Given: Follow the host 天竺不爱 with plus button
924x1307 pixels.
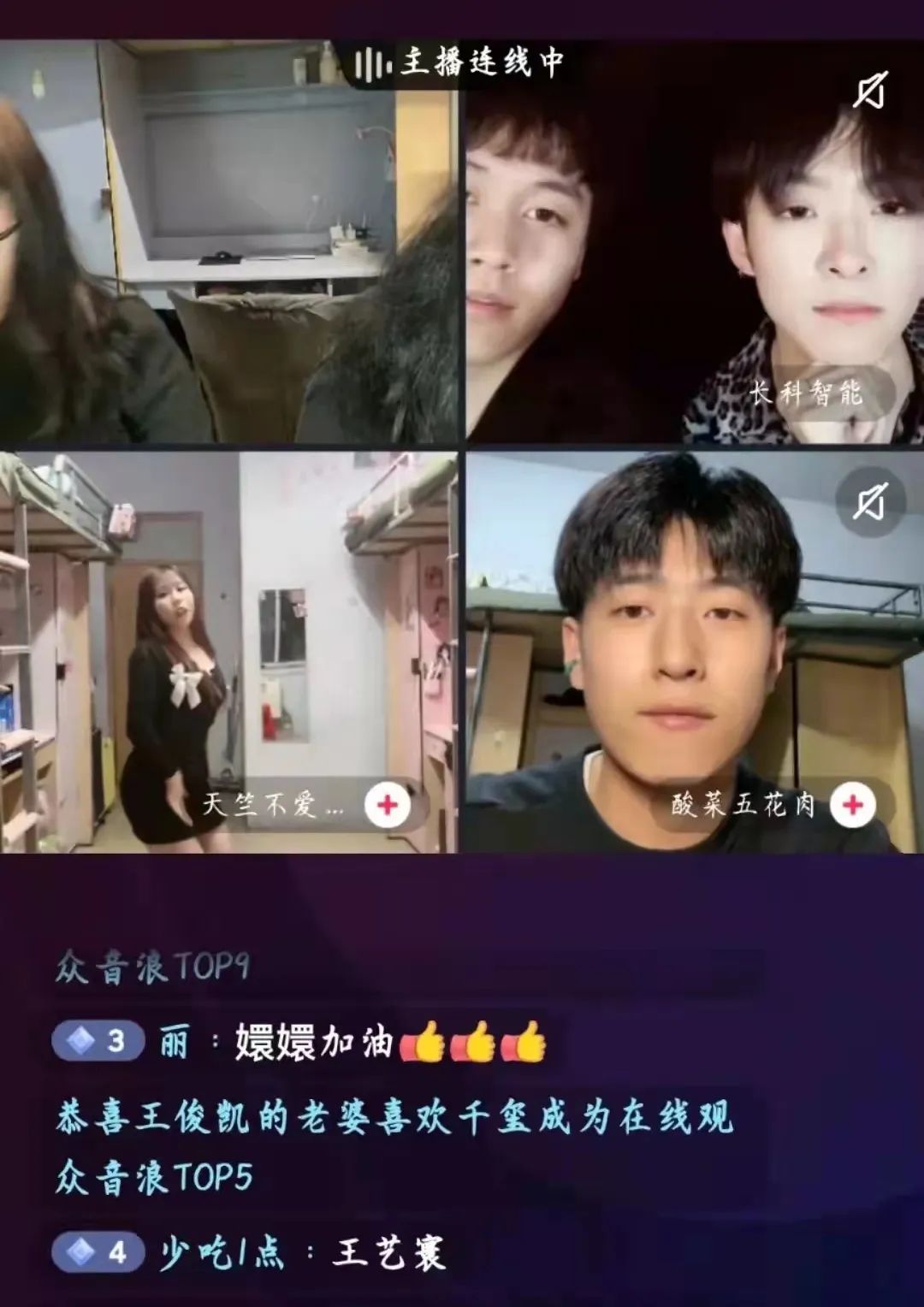Looking at the screenshot, I should click(x=388, y=805).
